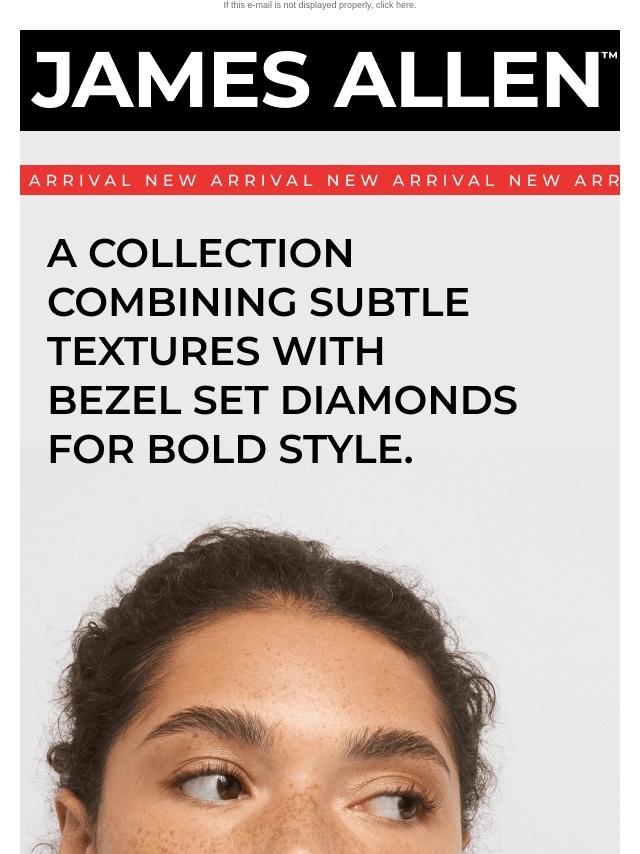Open the "click here" view-in-browser link
Screen dimensions: 640x854
pyautogui.click(x=395, y=5)
